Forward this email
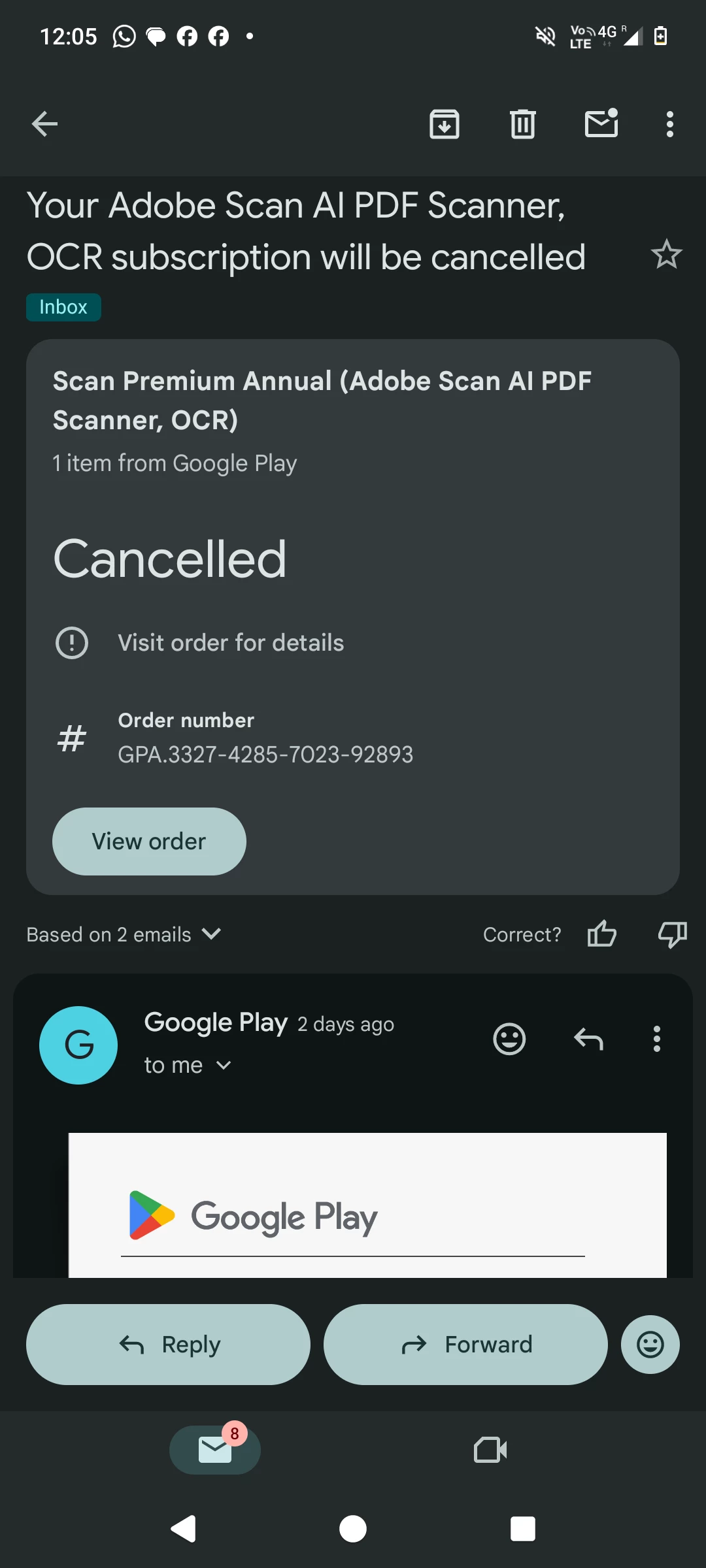The width and height of the screenshot is (706, 1568). tap(465, 1345)
